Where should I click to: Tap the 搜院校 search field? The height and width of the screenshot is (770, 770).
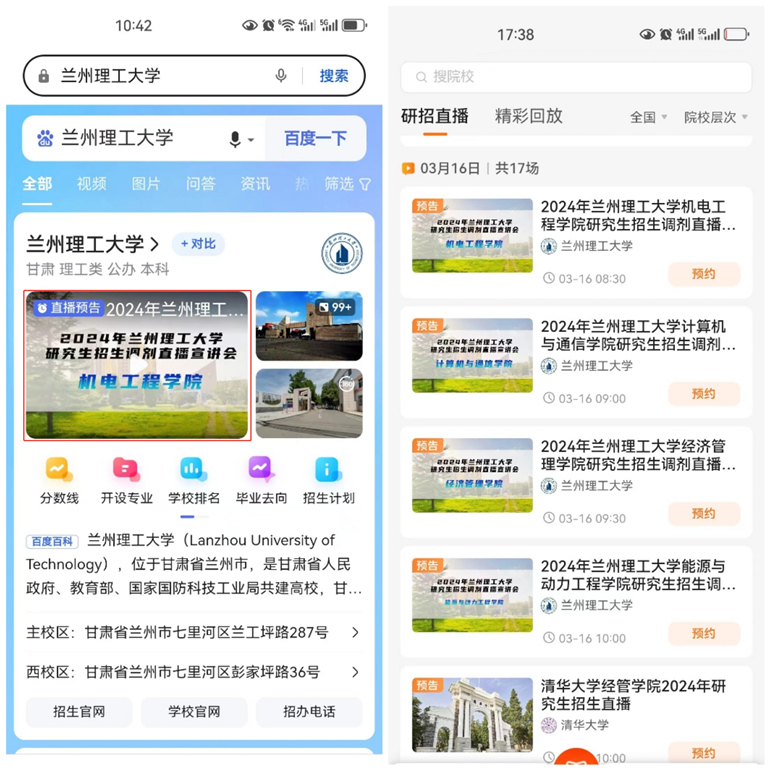[575, 77]
